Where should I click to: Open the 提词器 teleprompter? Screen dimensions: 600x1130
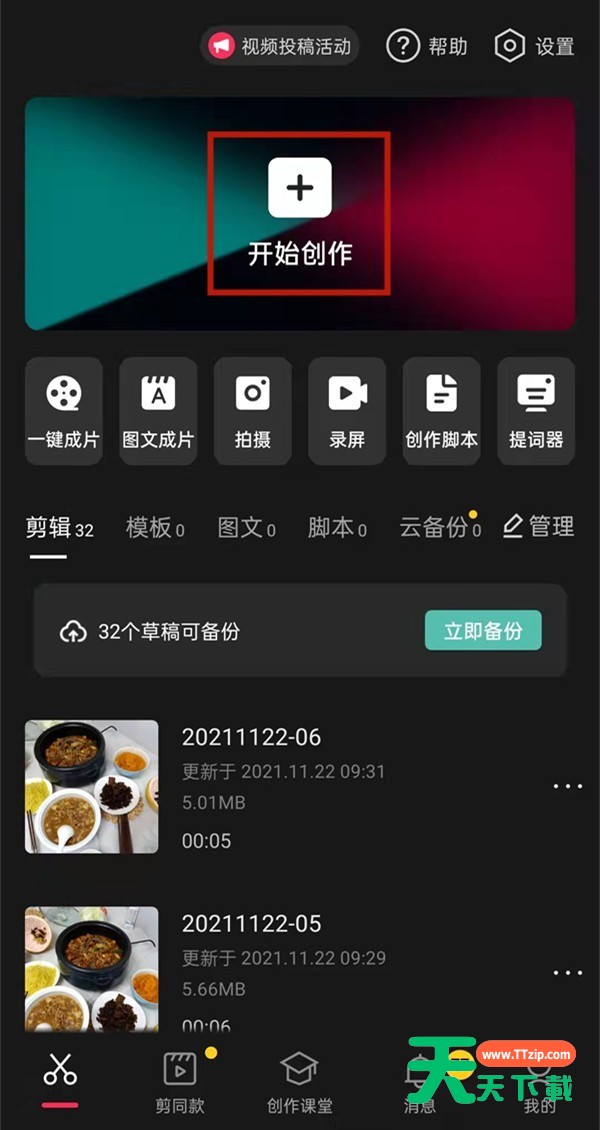536,411
